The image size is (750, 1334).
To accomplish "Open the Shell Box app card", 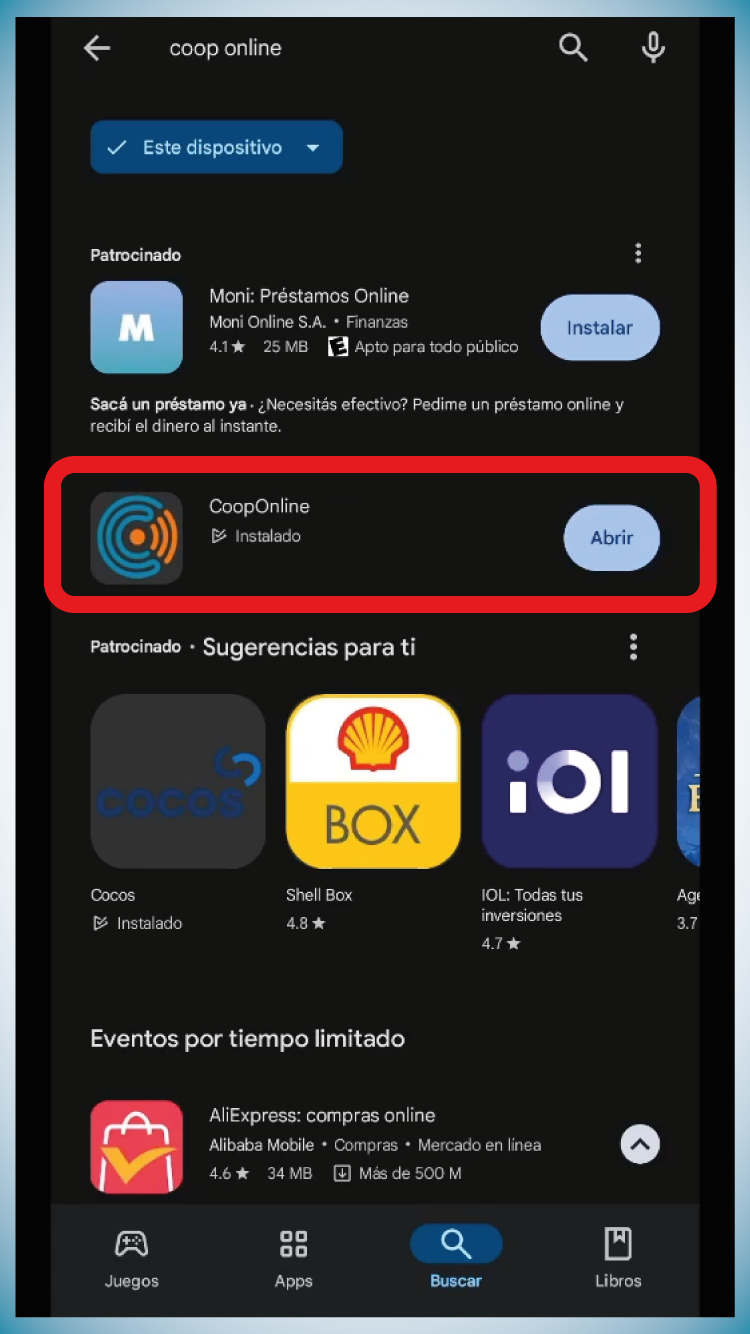I will coord(373,781).
